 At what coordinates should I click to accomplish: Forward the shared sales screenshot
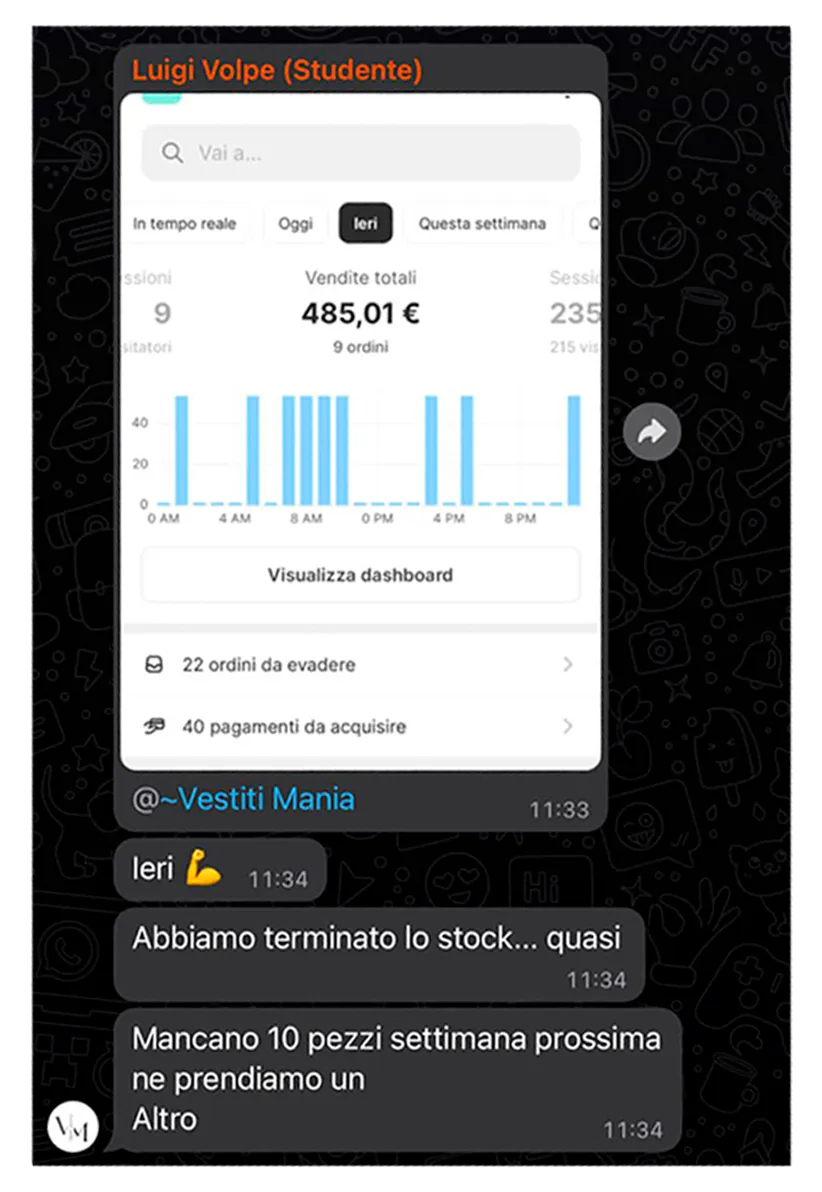click(x=651, y=432)
